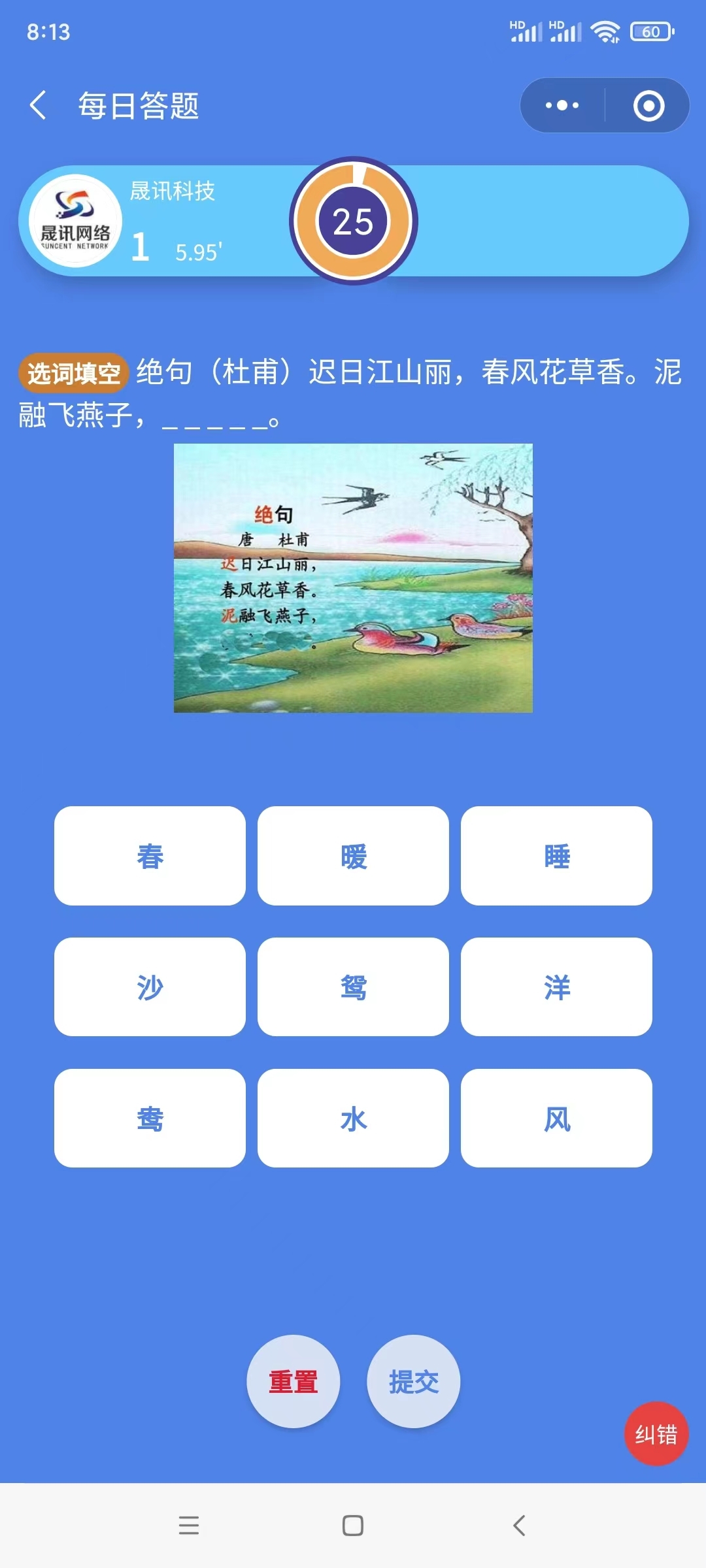Close the mini-program via circle icon

(648, 105)
